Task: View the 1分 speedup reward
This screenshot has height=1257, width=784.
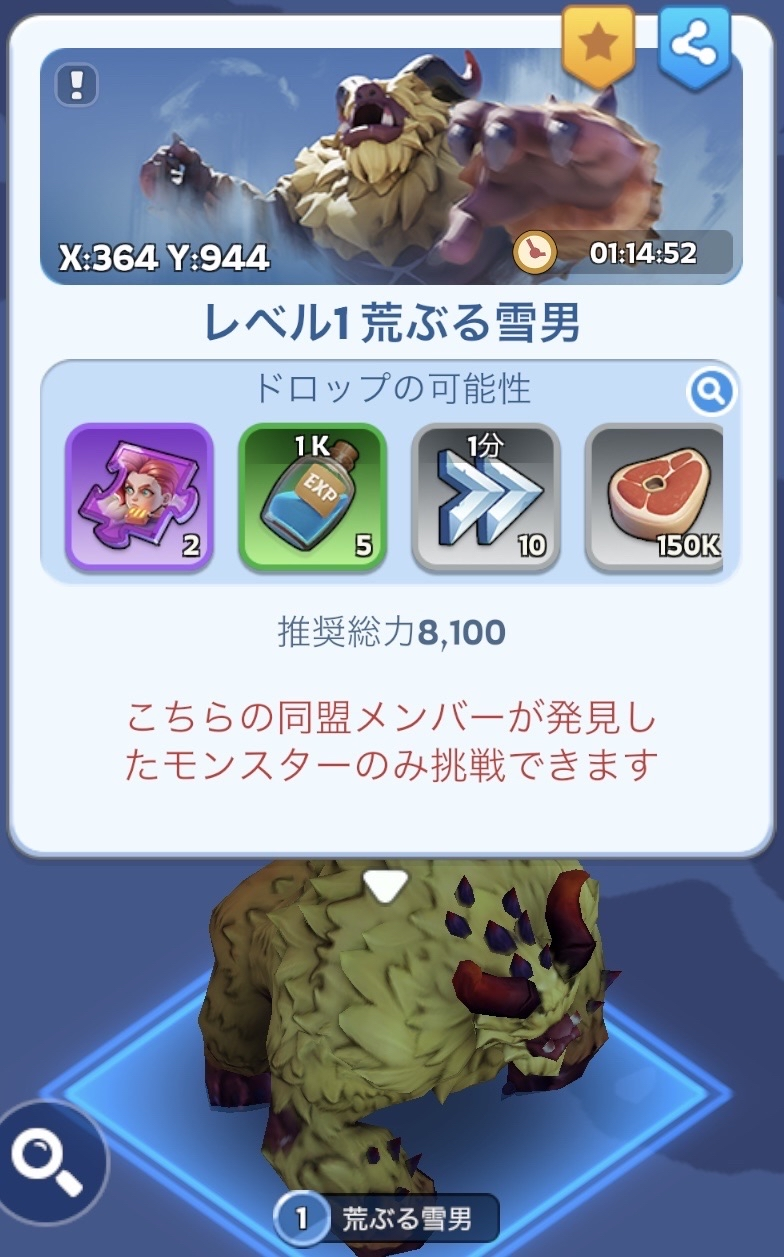Action: (x=485, y=497)
